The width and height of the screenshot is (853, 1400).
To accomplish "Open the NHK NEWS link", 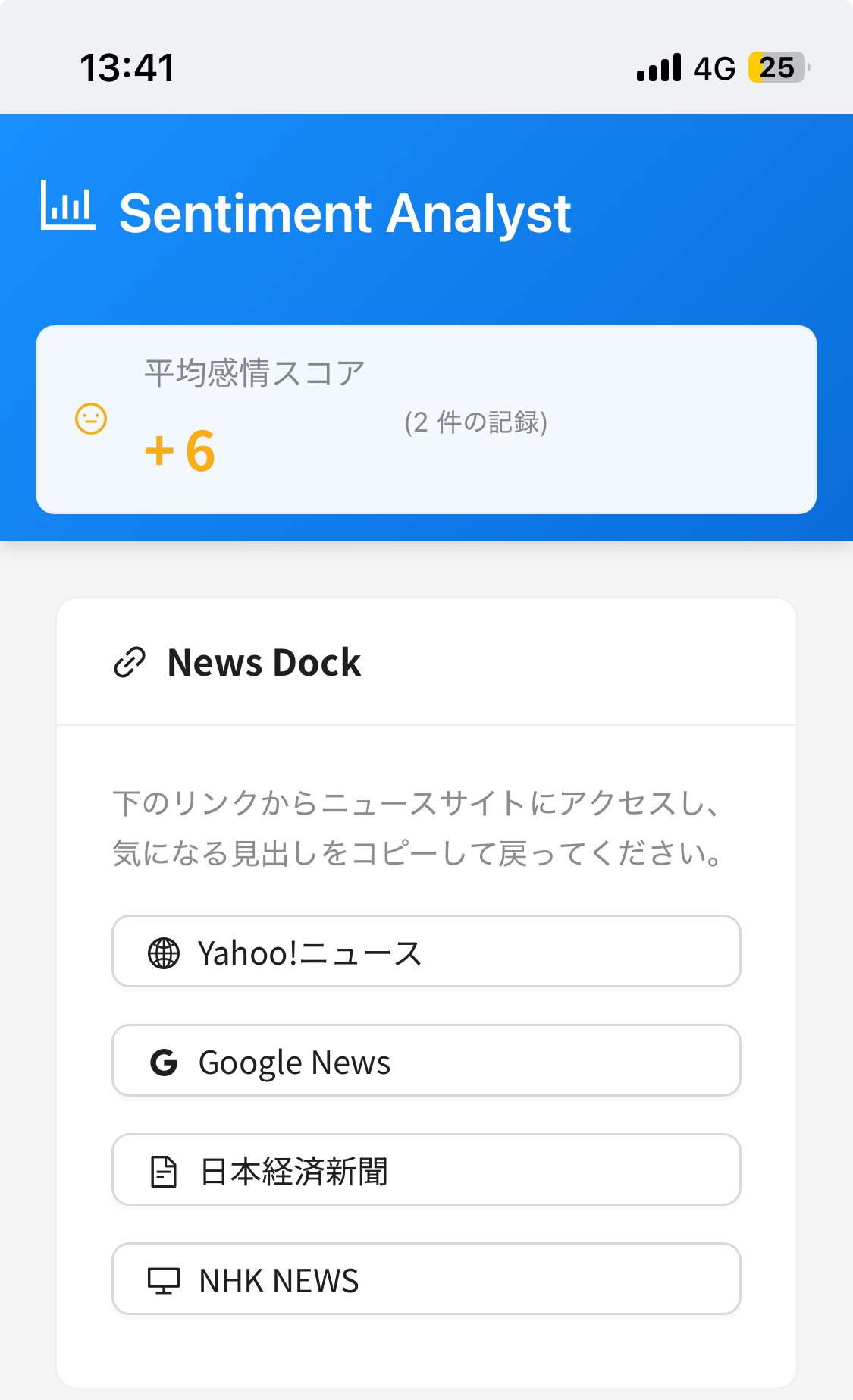I will click(x=427, y=1279).
